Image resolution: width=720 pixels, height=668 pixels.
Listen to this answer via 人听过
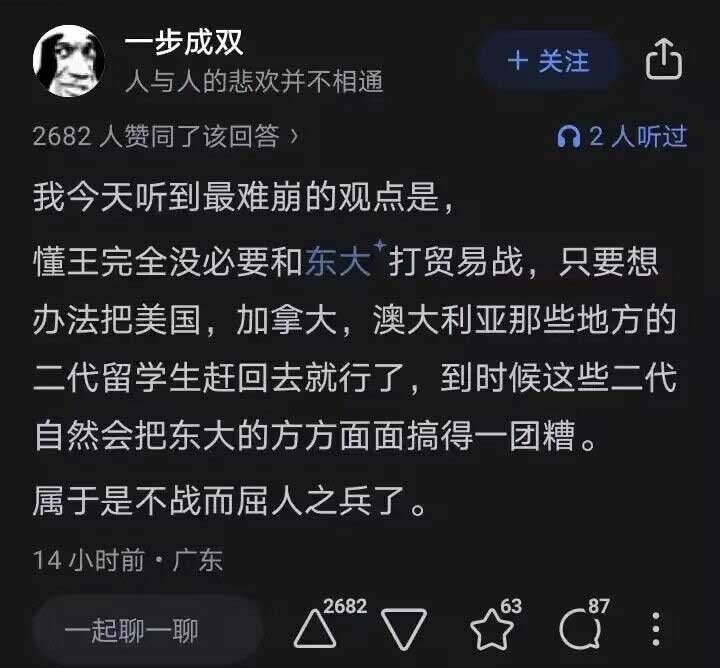[622, 137]
